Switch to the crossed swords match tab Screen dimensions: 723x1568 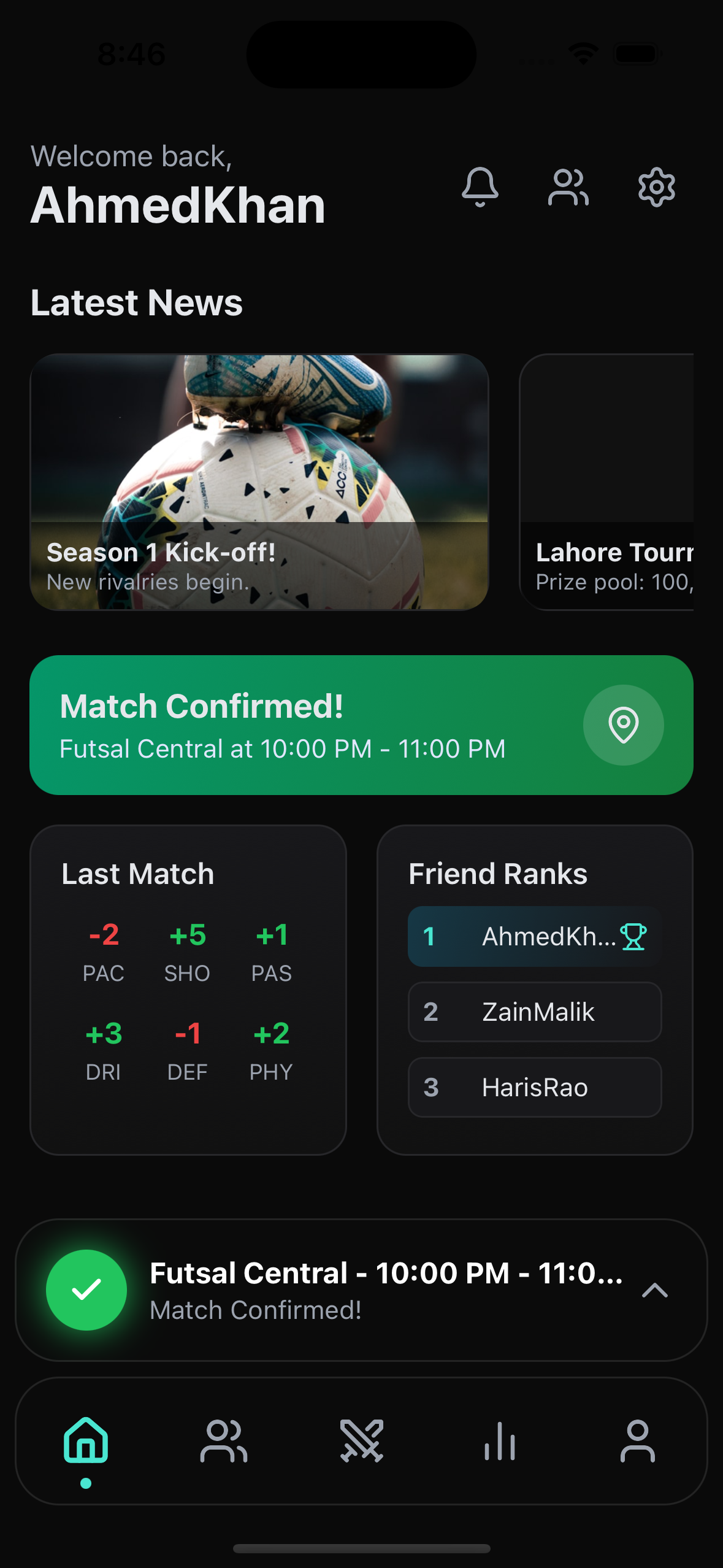(362, 1440)
